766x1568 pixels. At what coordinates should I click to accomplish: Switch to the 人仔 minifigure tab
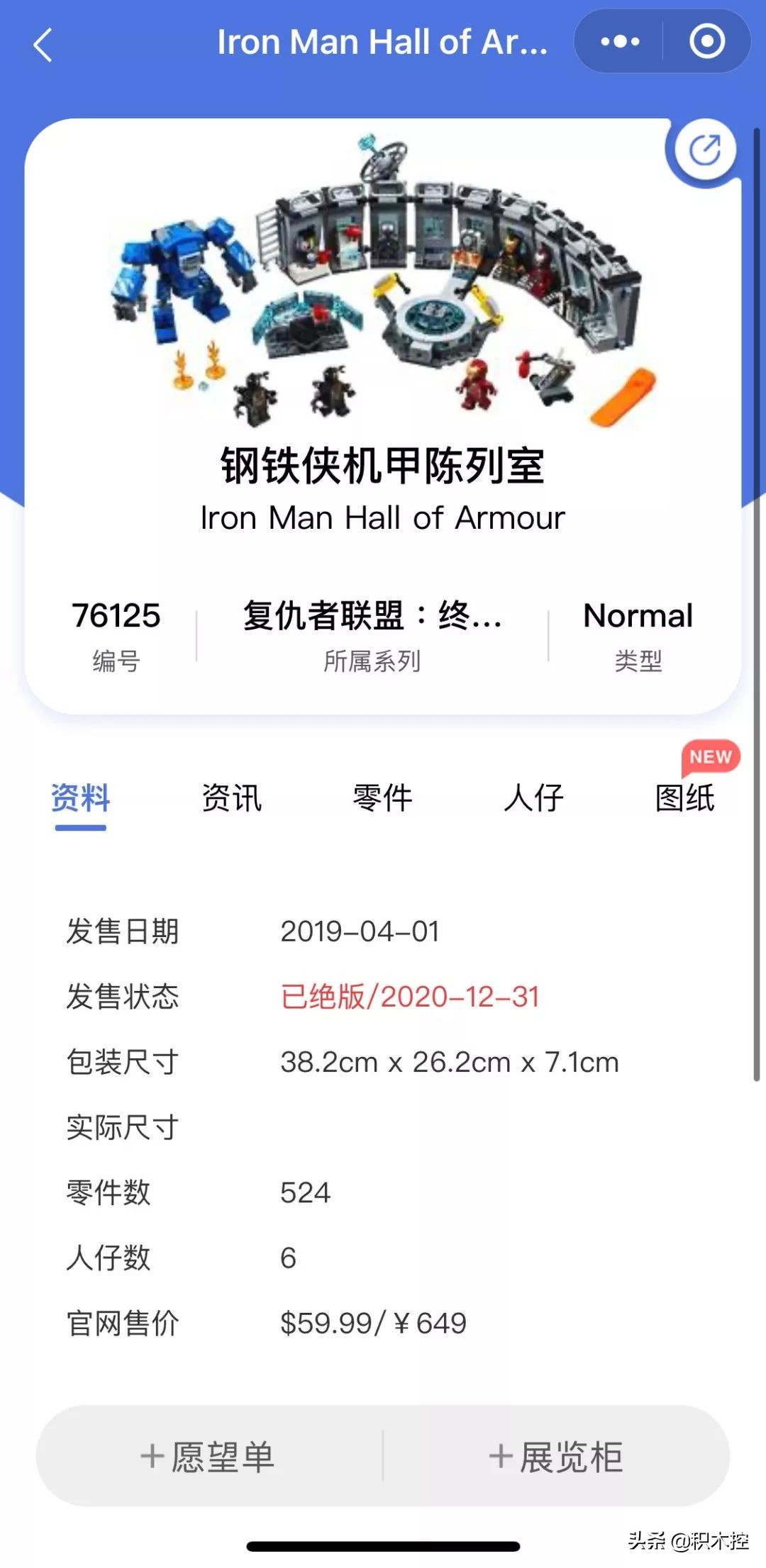click(x=535, y=797)
